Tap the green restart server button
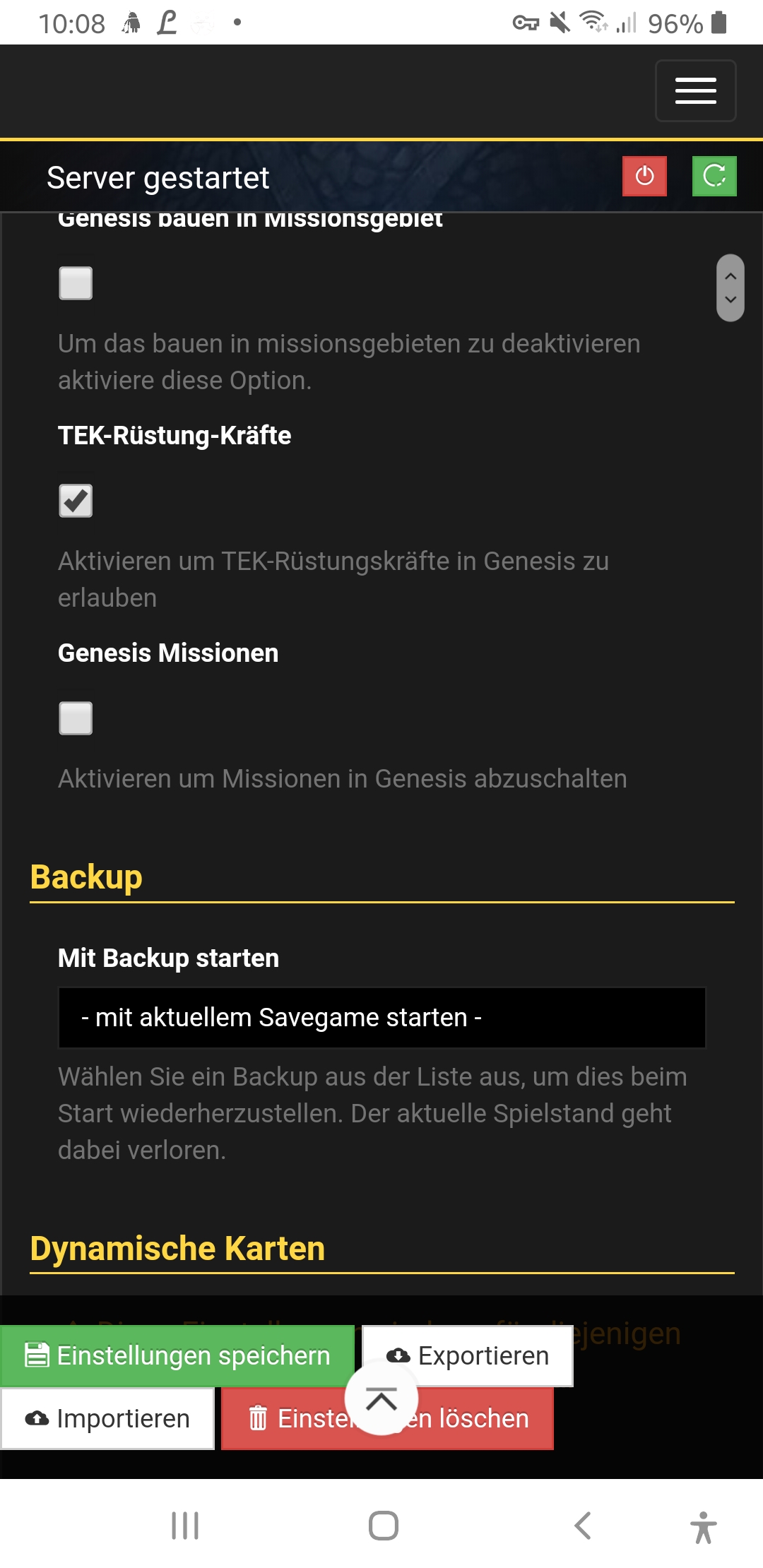Viewport: 763px width, 1568px height. [714, 176]
